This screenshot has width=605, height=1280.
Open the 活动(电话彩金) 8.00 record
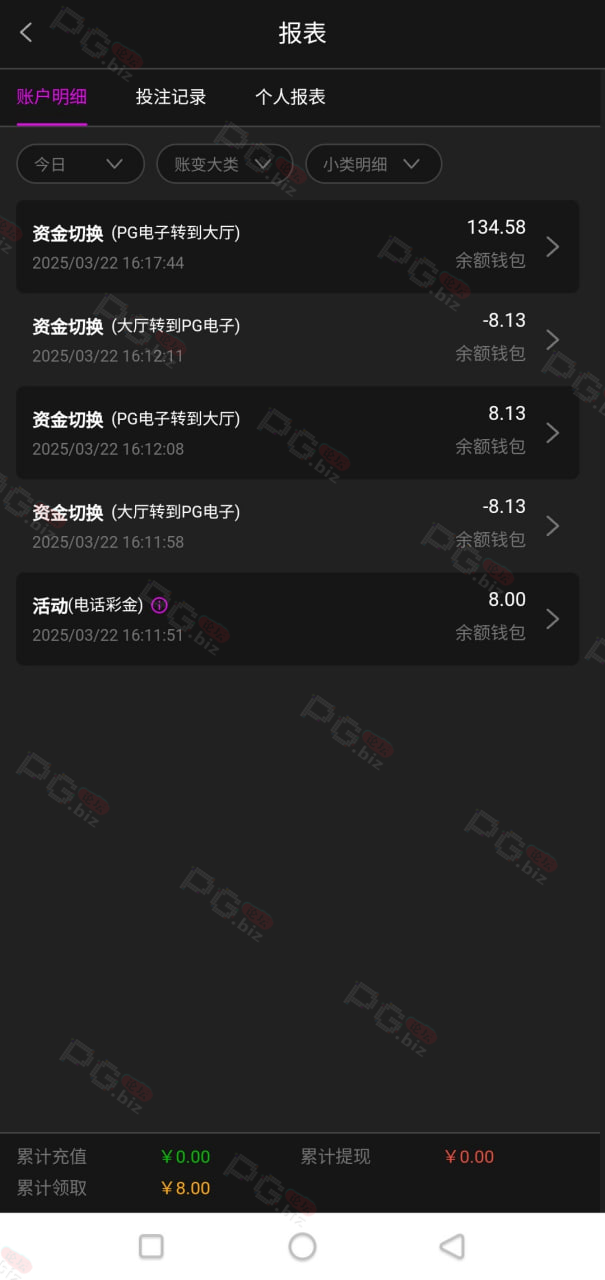(297, 618)
